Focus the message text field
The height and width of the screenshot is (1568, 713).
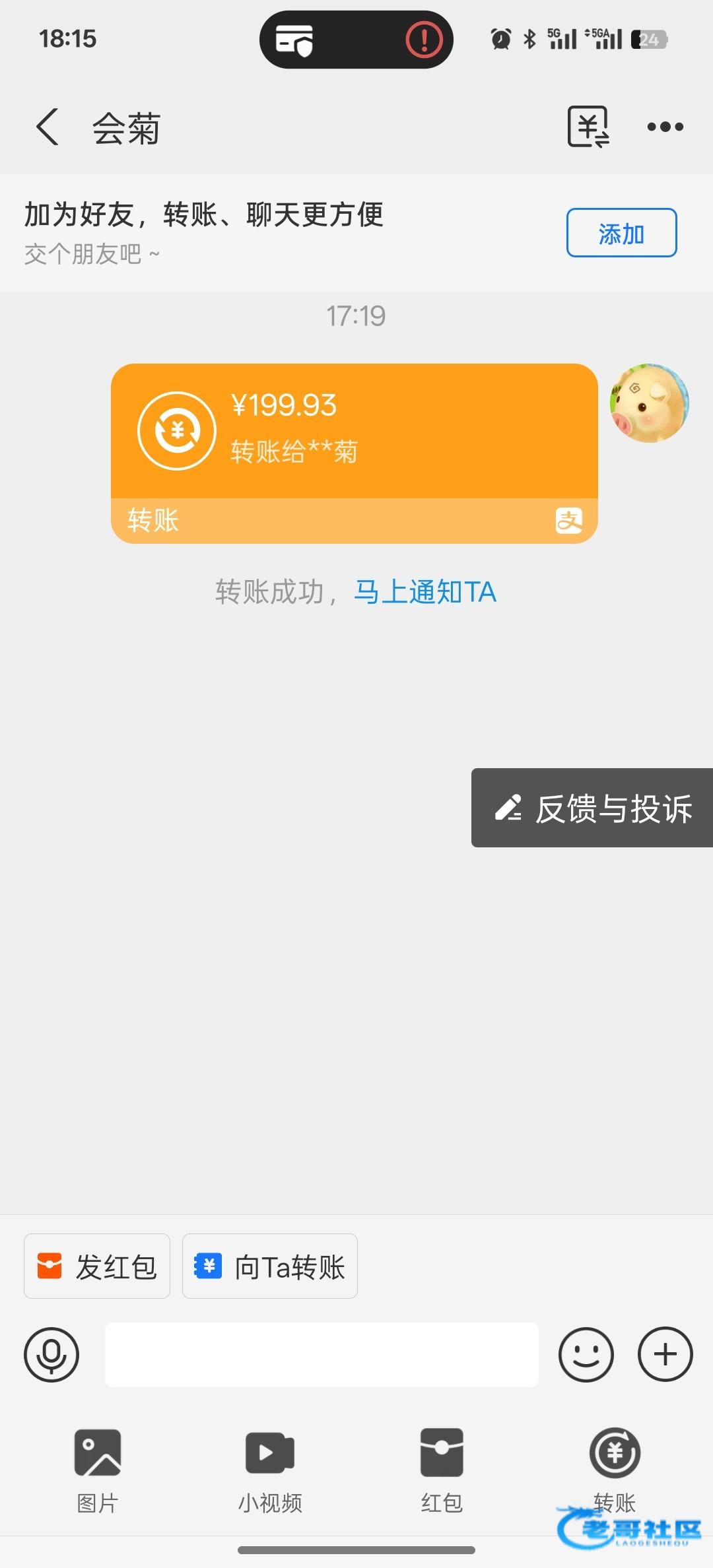pos(322,1355)
